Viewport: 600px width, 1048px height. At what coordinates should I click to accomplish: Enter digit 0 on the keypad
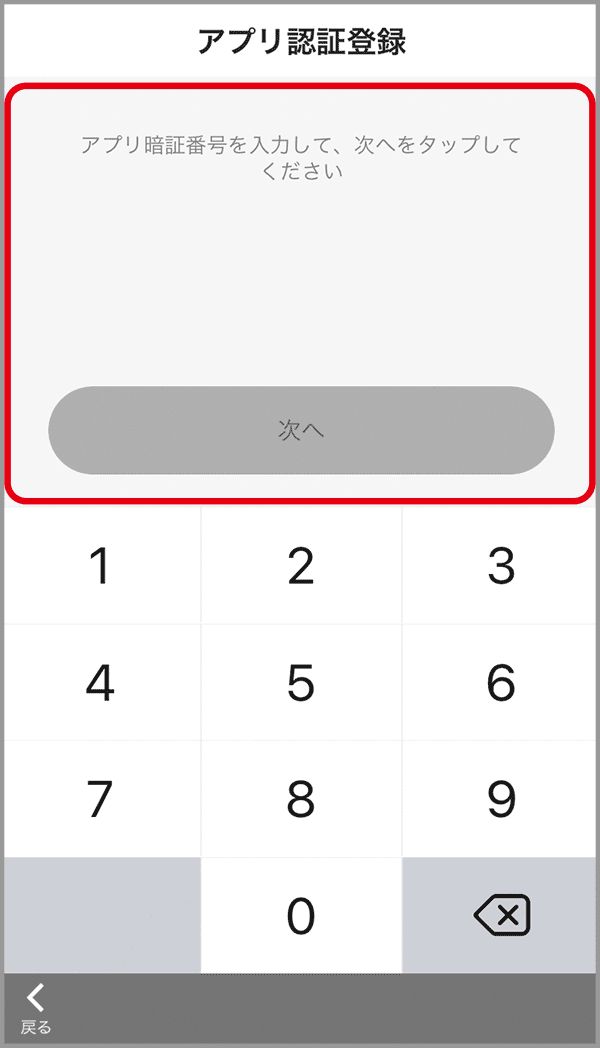301,915
